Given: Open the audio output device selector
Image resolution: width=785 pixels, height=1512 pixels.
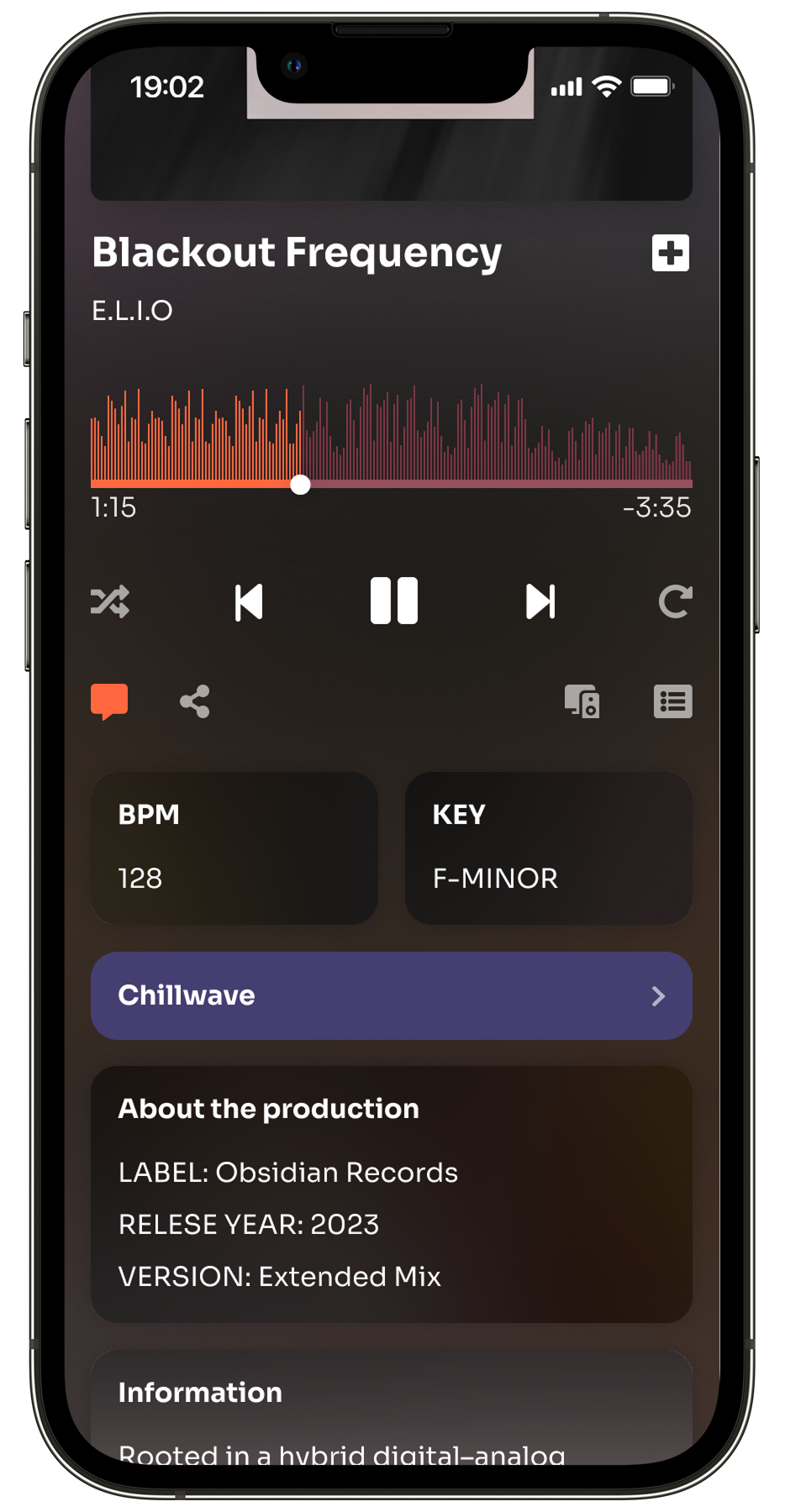Looking at the screenshot, I should click(x=584, y=701).
